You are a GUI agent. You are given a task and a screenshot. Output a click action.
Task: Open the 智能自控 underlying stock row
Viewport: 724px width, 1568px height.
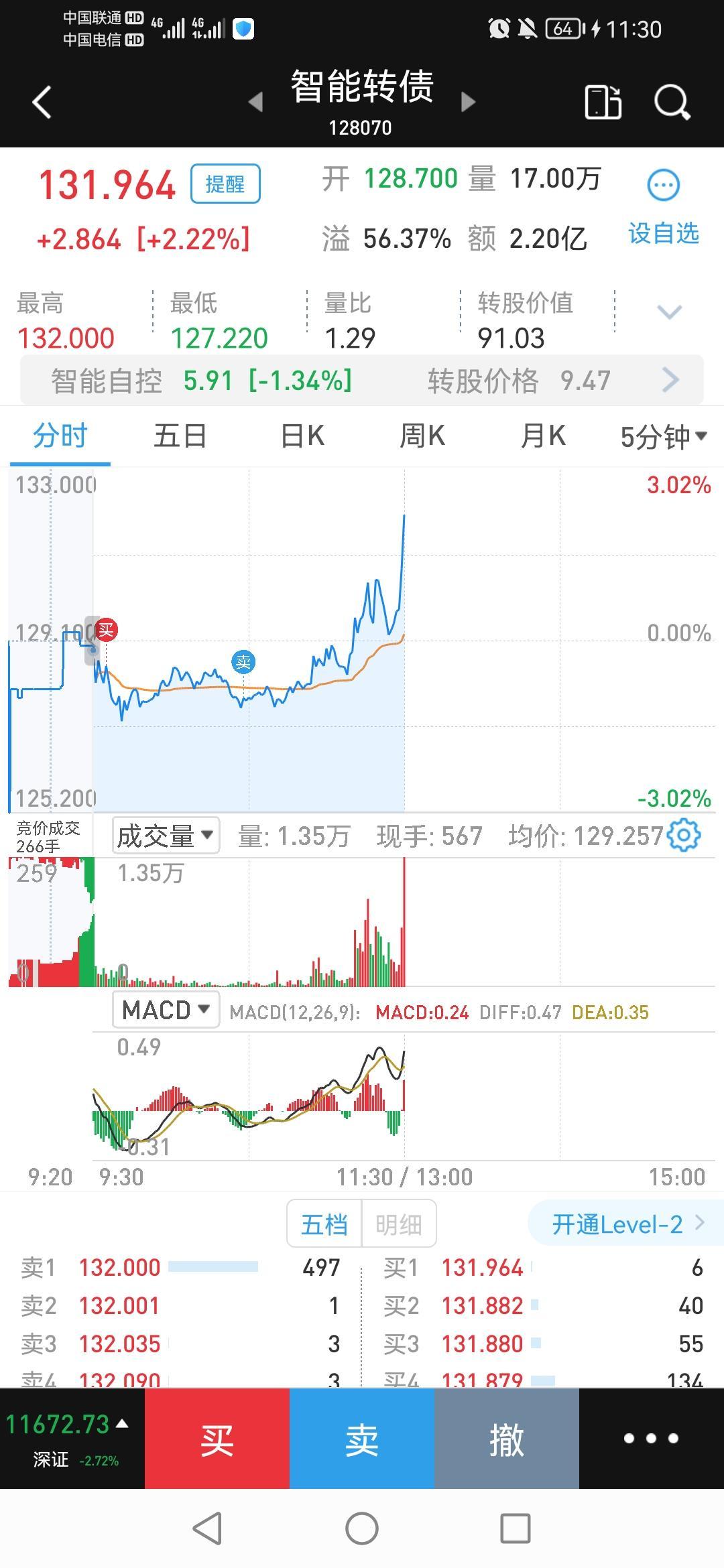tap(362, 381)
